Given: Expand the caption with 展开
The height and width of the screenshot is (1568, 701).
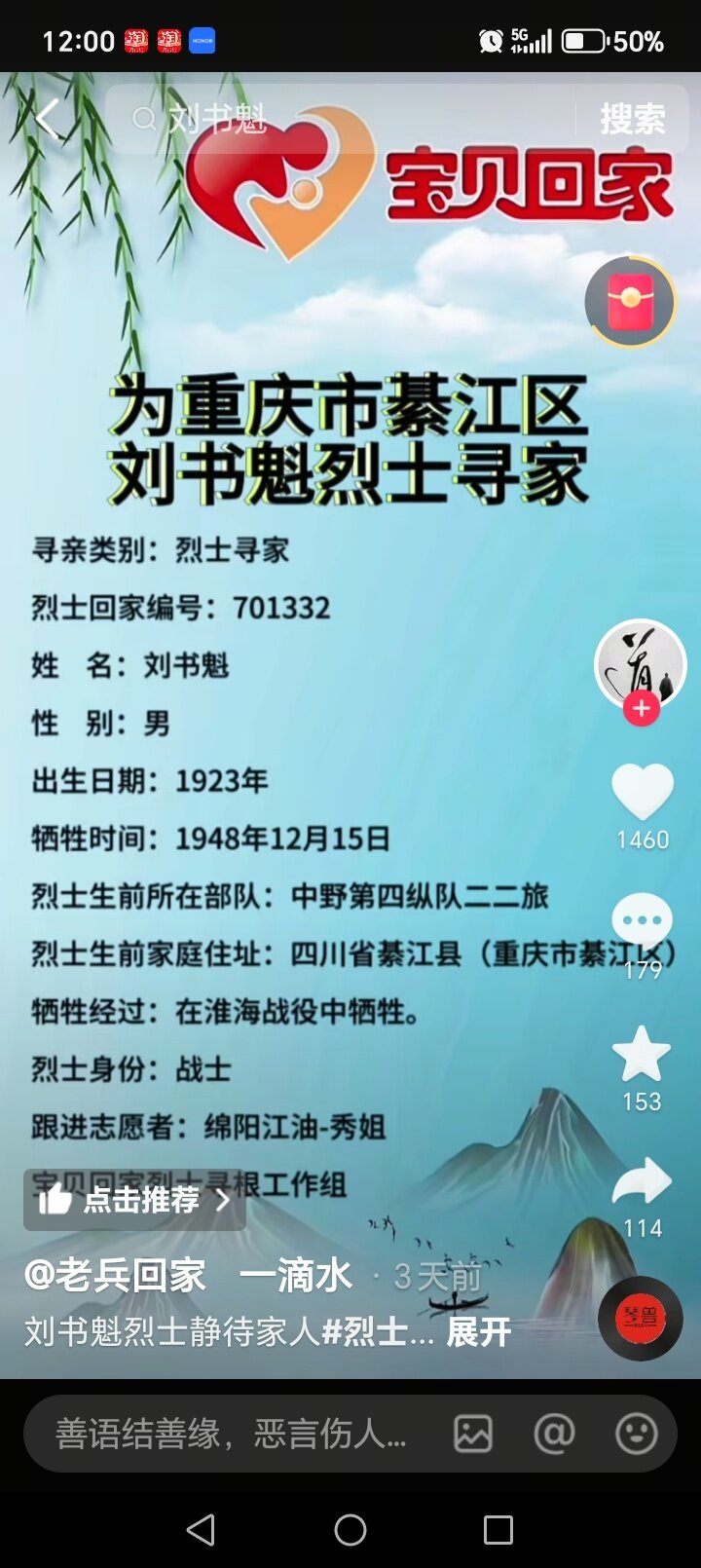Looking at the screenshot, I should point(478,1331).
